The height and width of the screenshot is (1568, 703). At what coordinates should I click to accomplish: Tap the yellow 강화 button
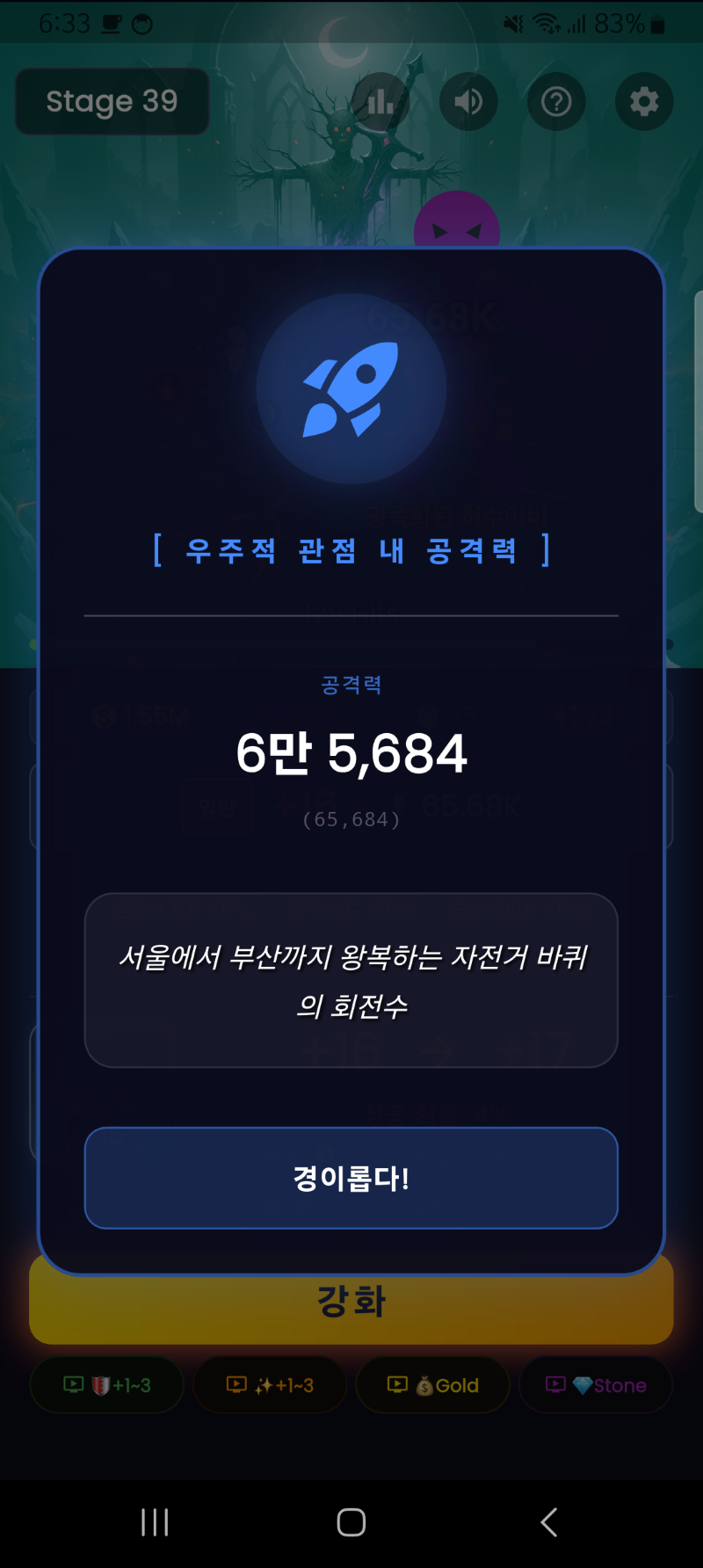[351, 1310]
